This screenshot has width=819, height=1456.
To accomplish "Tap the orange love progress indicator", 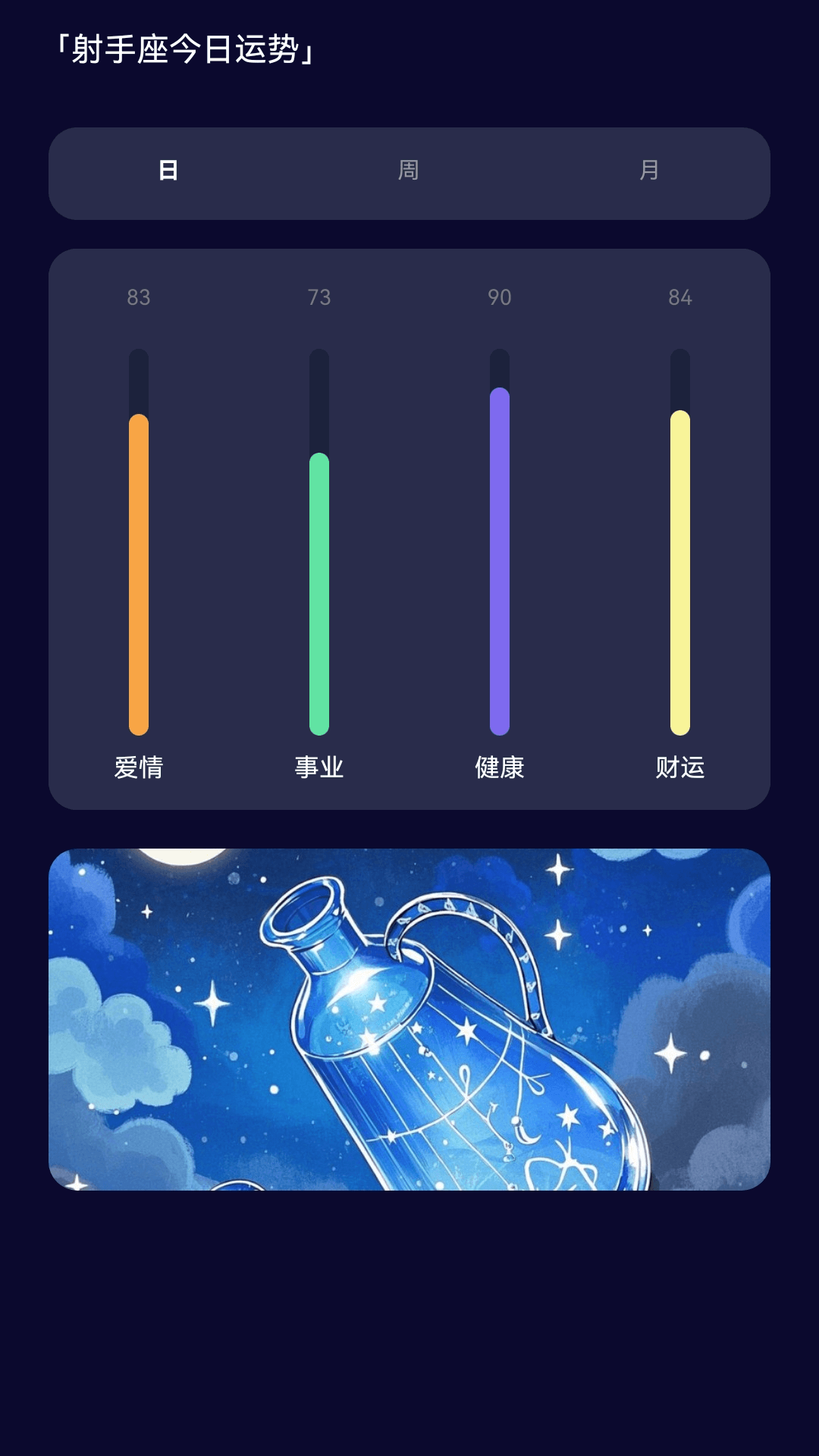I will point(139,573).
